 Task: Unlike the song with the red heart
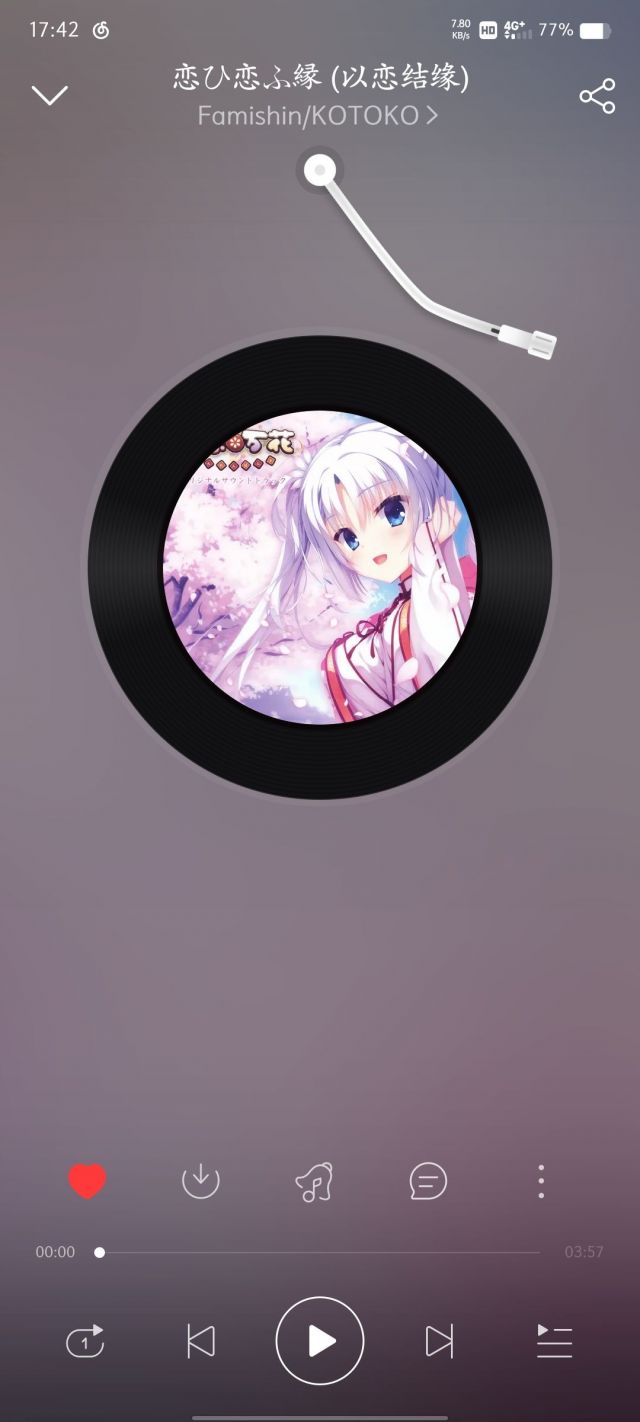click(x=87, y=1181)
